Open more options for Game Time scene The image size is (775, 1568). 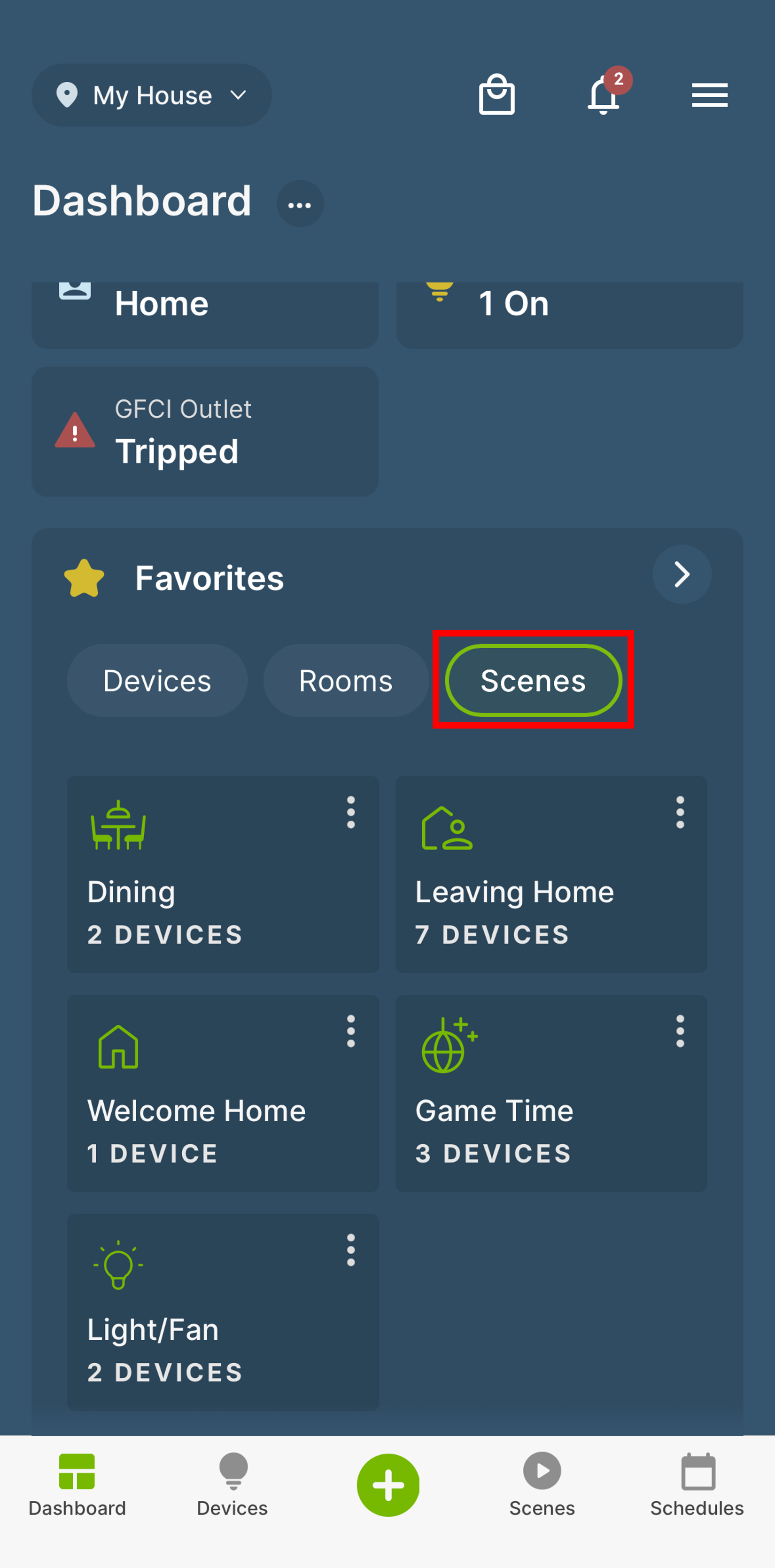point(680,1031)
